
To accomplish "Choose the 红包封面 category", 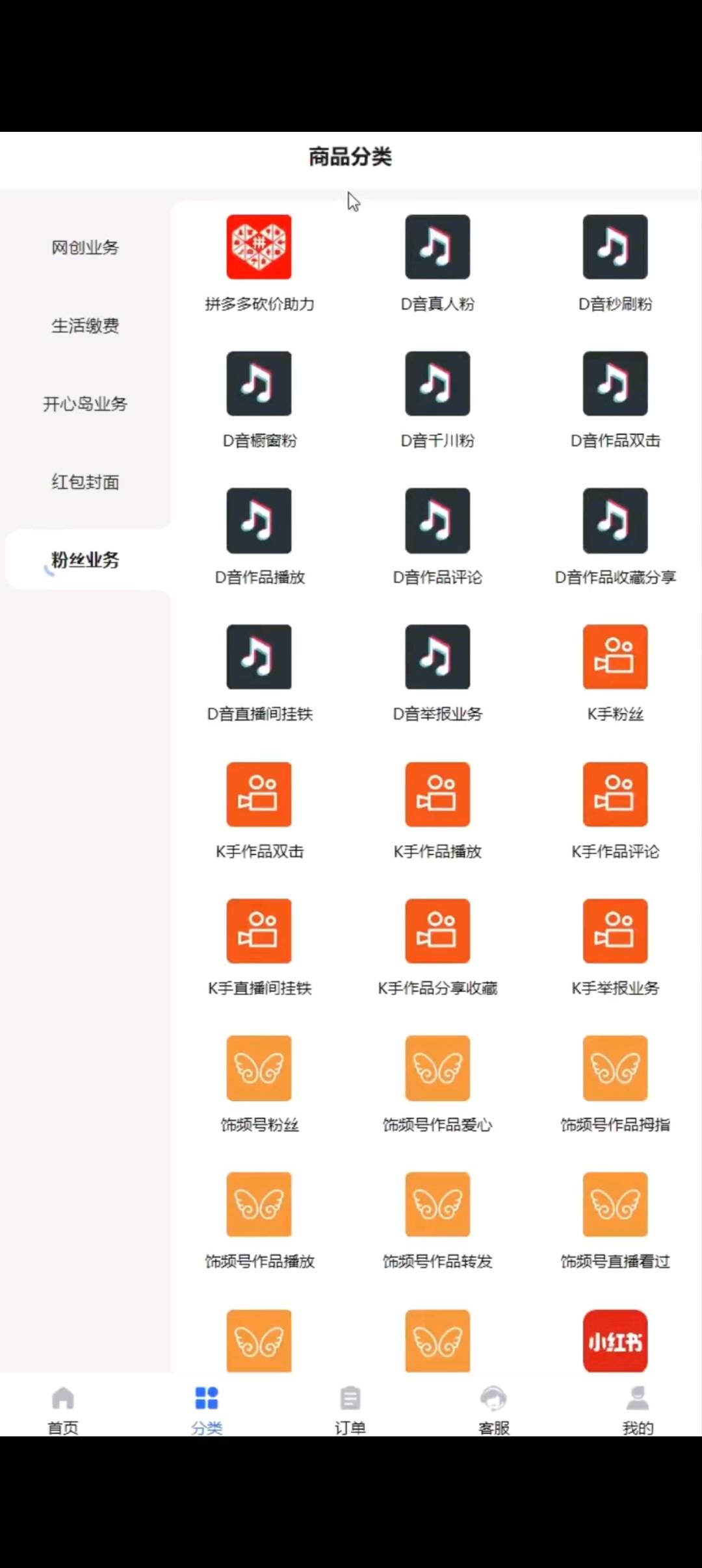I will (85, 482).
